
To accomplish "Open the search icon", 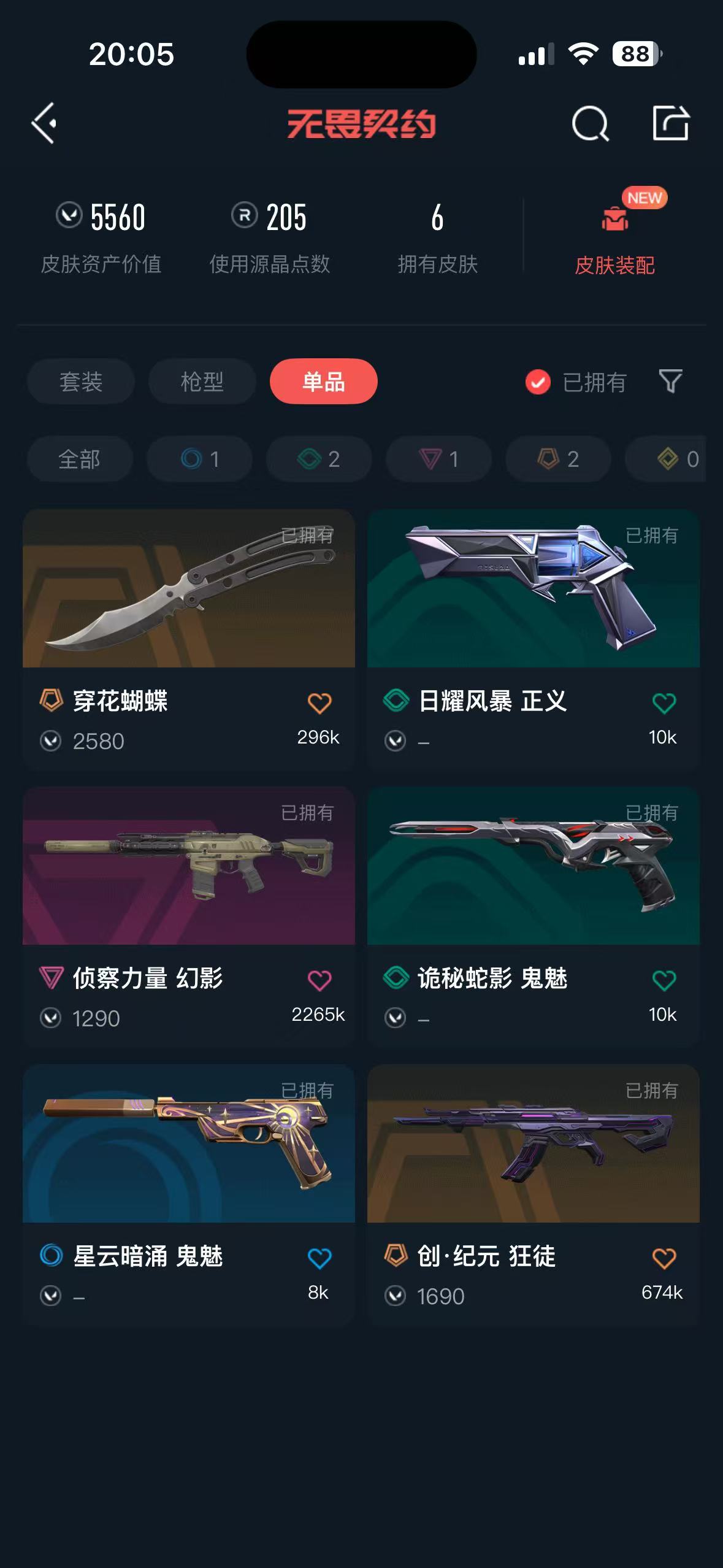I will tap(590, 123).
